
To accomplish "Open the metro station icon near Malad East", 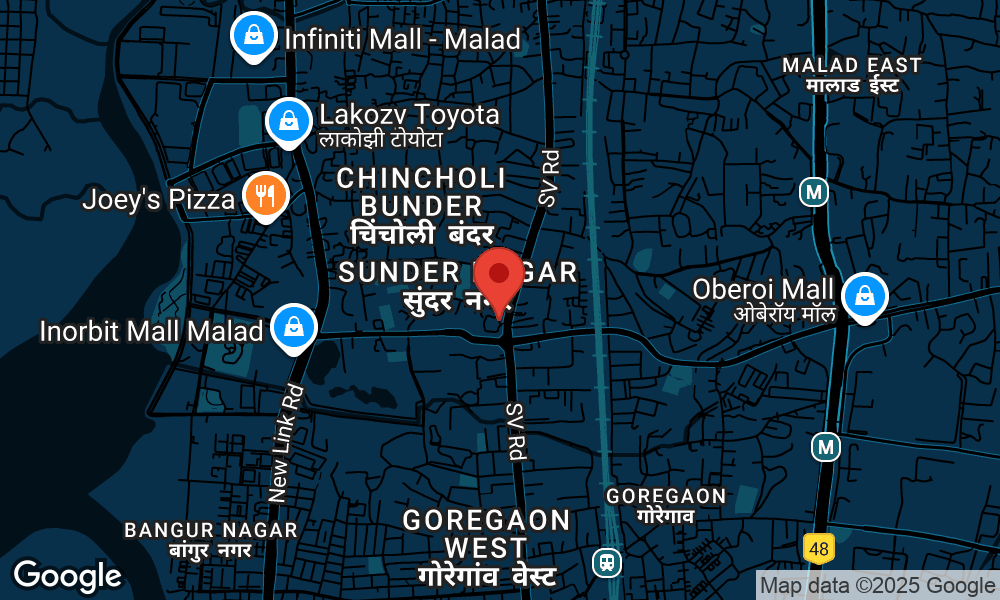I will coord(815,190).
